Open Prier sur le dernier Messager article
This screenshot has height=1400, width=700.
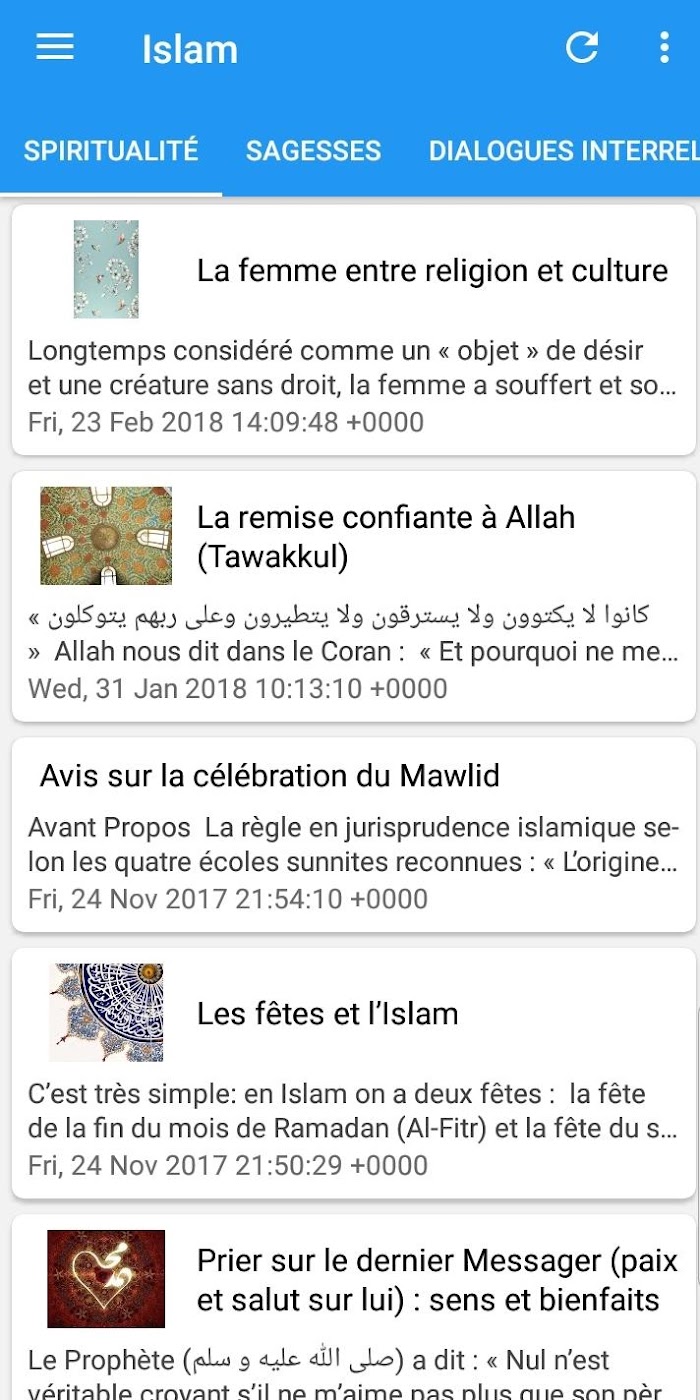353,1307
